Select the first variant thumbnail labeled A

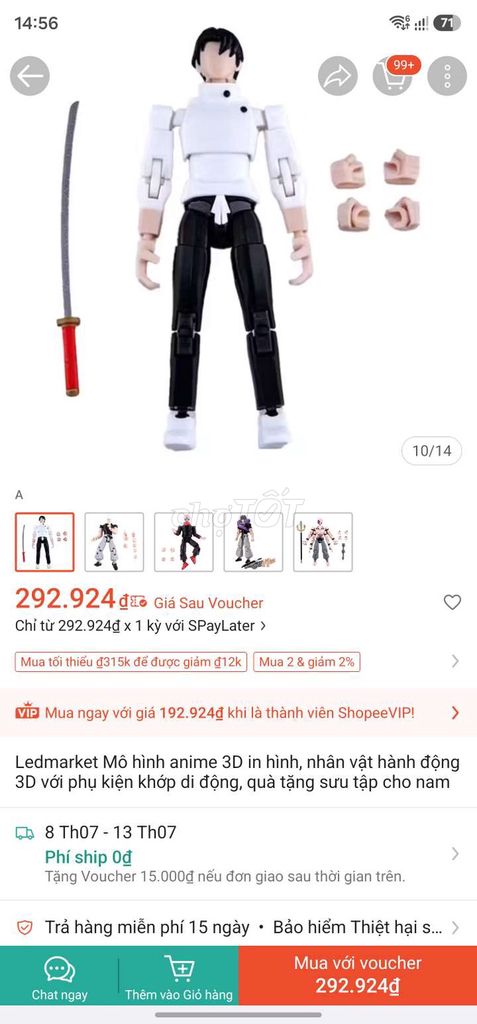(x=44, y=542)
